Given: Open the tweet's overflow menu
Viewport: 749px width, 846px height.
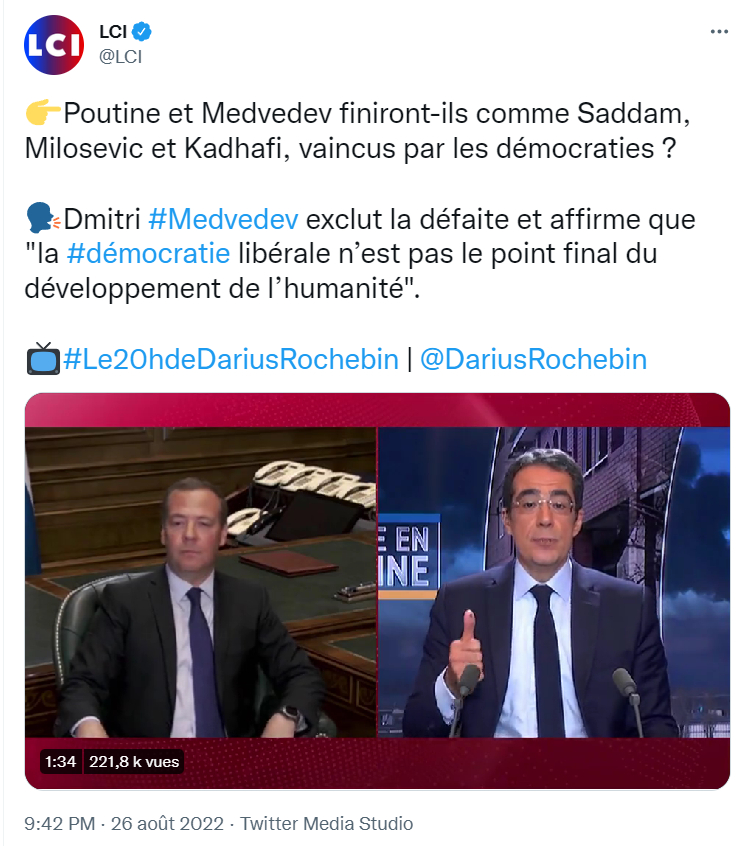Looking at the screenshot, I should pyautogui.click(x=719, y=32).
